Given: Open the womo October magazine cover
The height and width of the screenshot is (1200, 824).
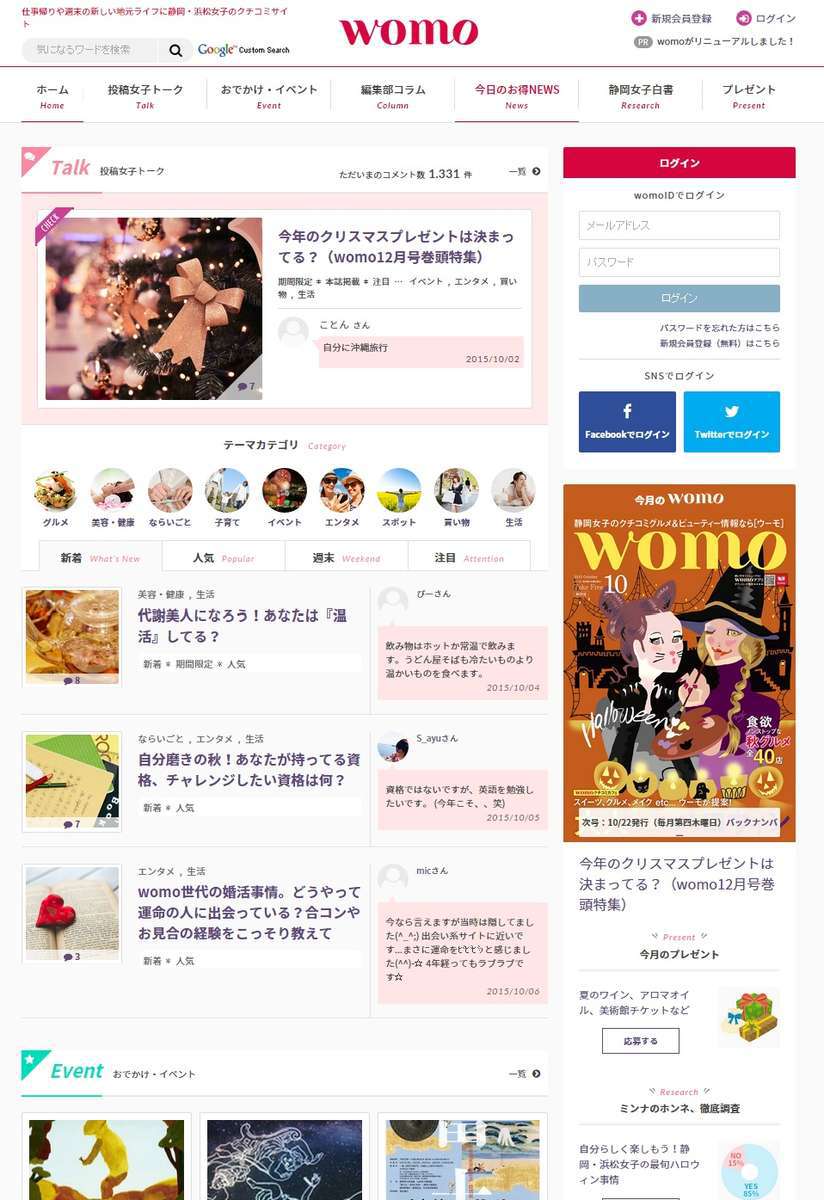Looking at the screenshot, I should click(x=679, y=660).
